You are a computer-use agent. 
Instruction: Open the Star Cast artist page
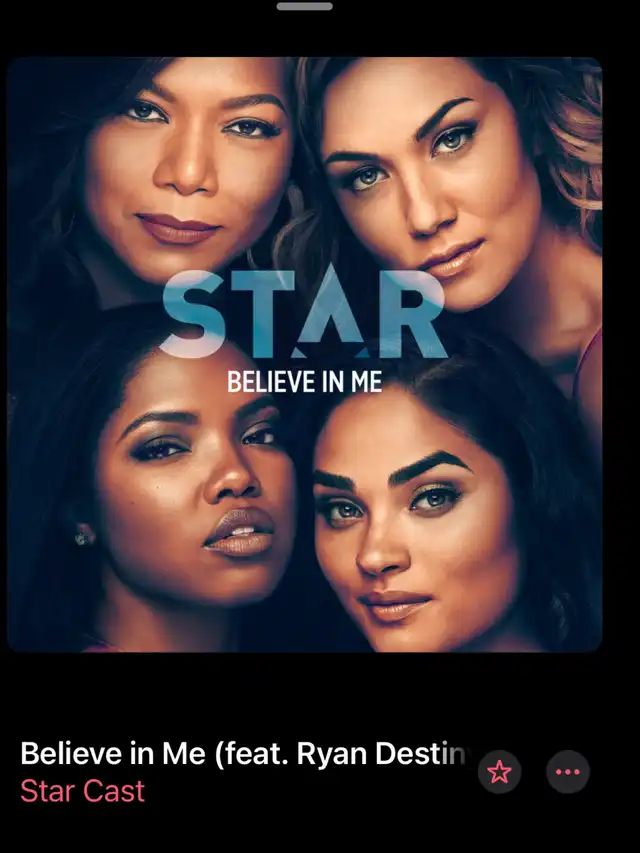[83, 790]
